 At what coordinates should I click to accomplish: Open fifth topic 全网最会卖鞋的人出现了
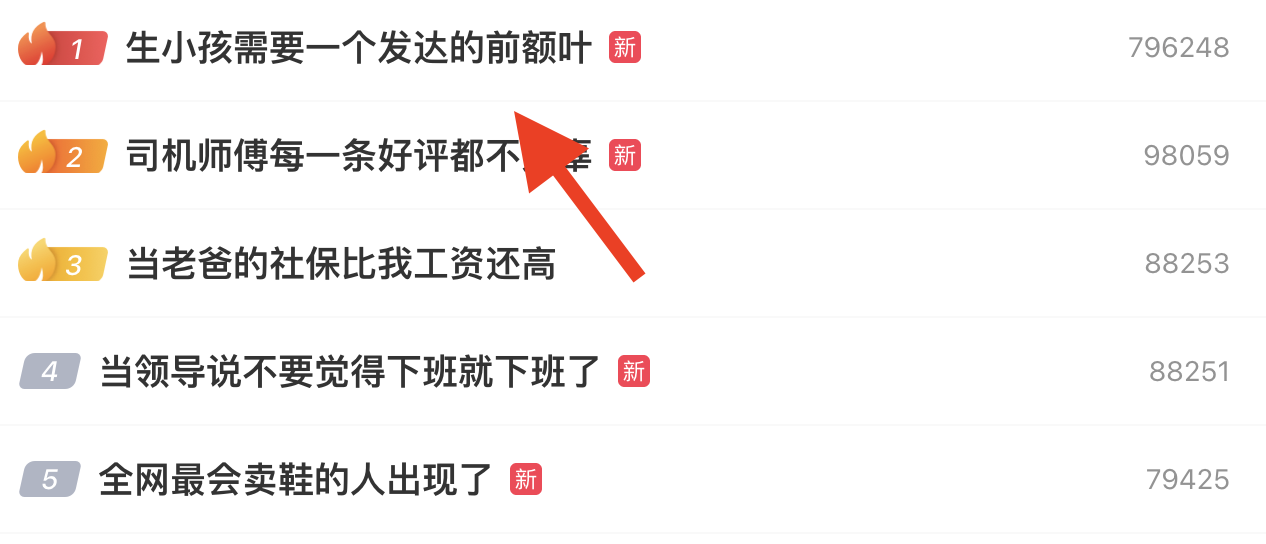point(296,480)
